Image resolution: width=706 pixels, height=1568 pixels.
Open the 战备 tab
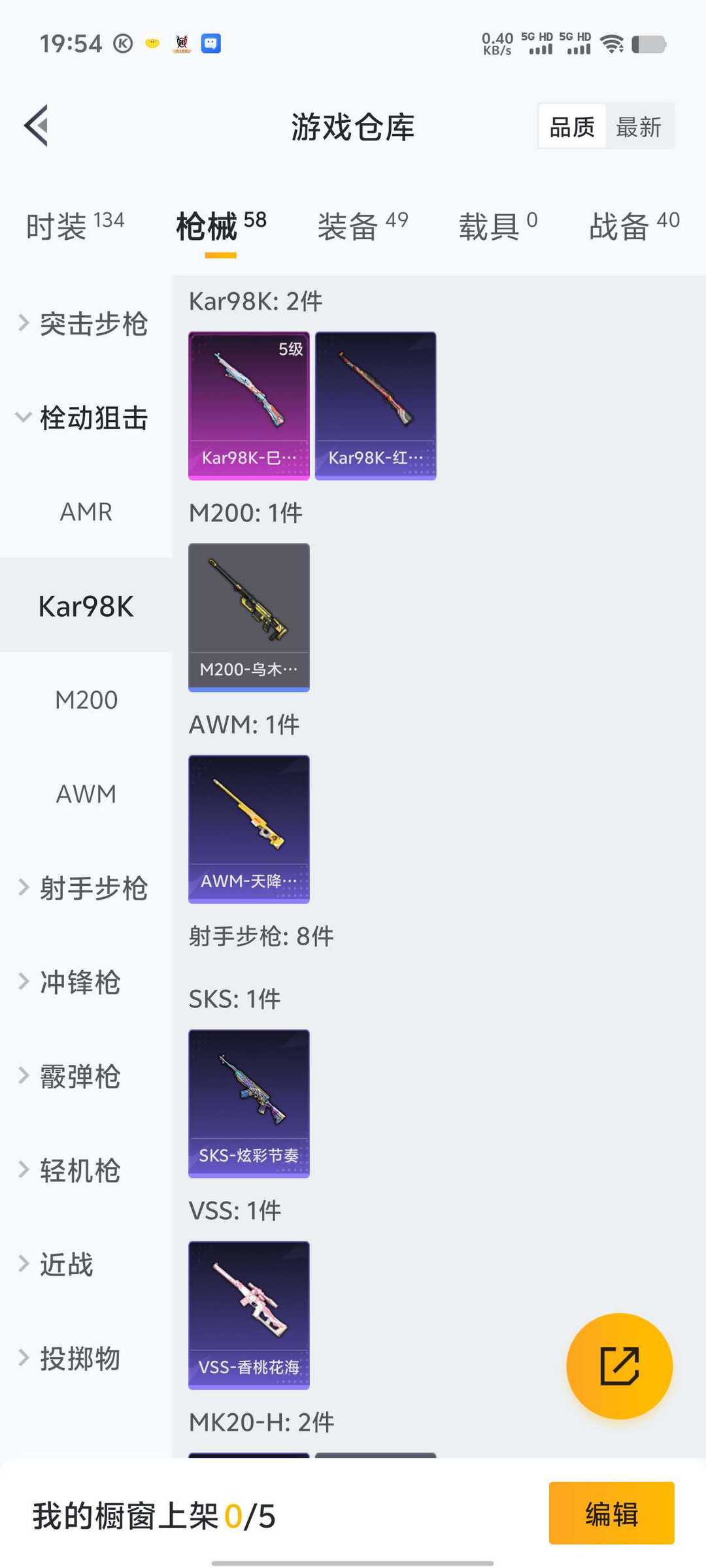click(634, 226)
